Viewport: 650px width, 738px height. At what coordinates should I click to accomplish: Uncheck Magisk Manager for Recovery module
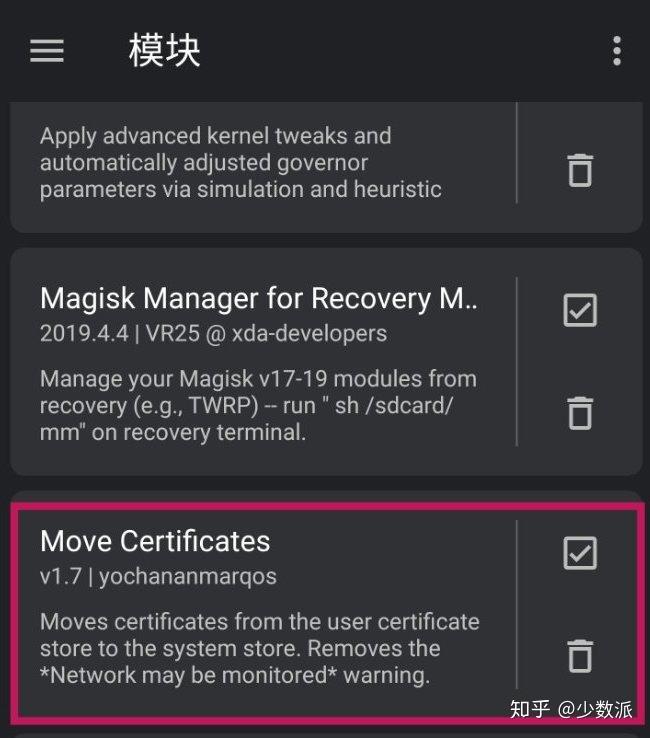coord(580,311)
